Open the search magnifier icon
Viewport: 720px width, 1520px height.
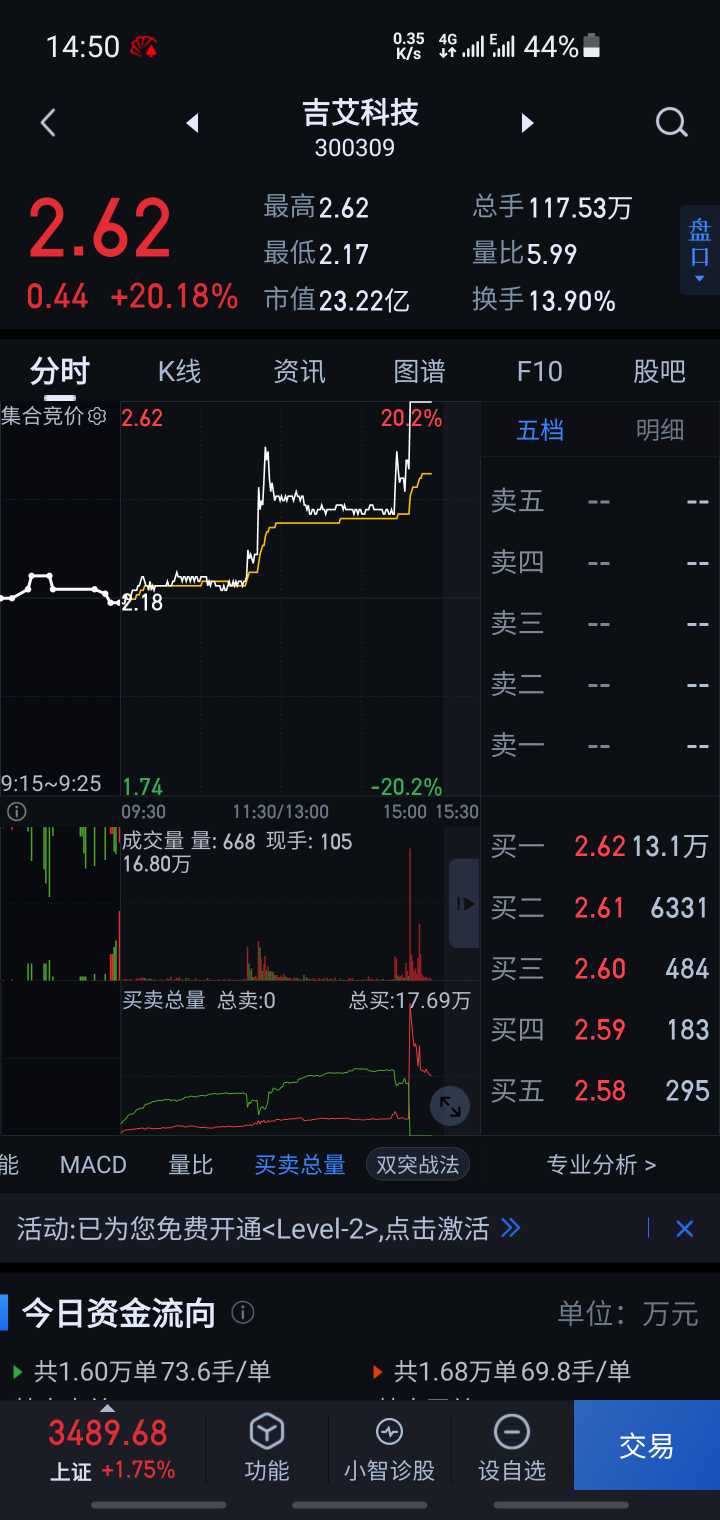(671, 123)
